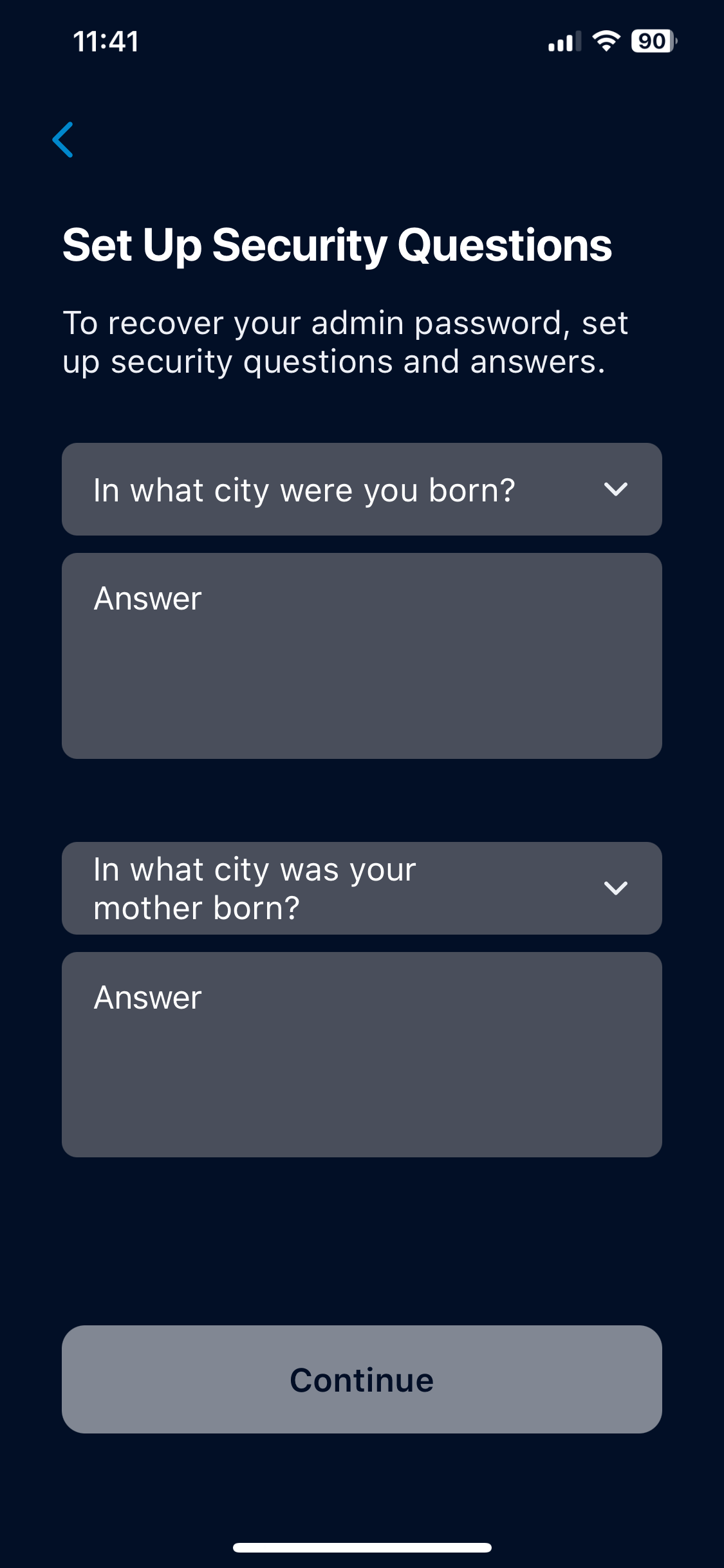Open the 'In what city were you born?' dropdown
The height and width of the screenshot is (1568, 724).
point(362,489)
